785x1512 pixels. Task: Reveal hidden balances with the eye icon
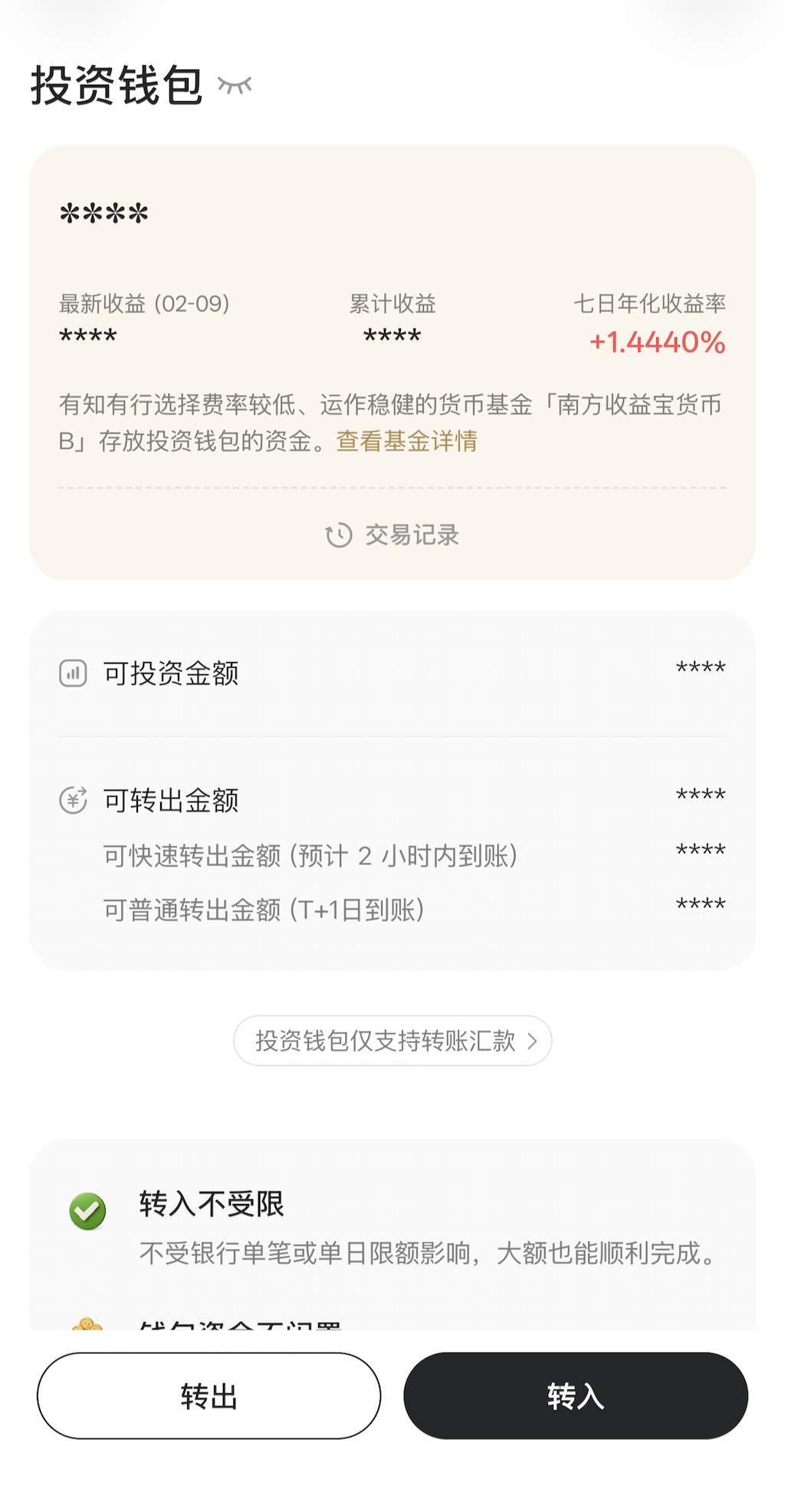pos(235,84)
